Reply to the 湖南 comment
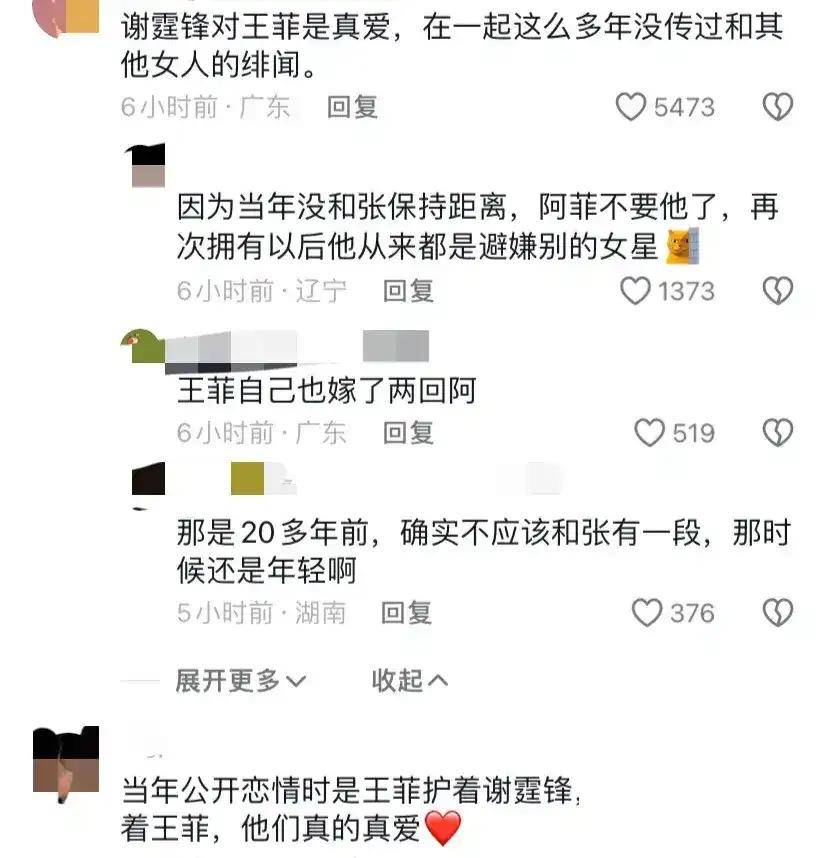Image resolution: width=828 pixels, height=858 pixels. (x=408, y=612)
